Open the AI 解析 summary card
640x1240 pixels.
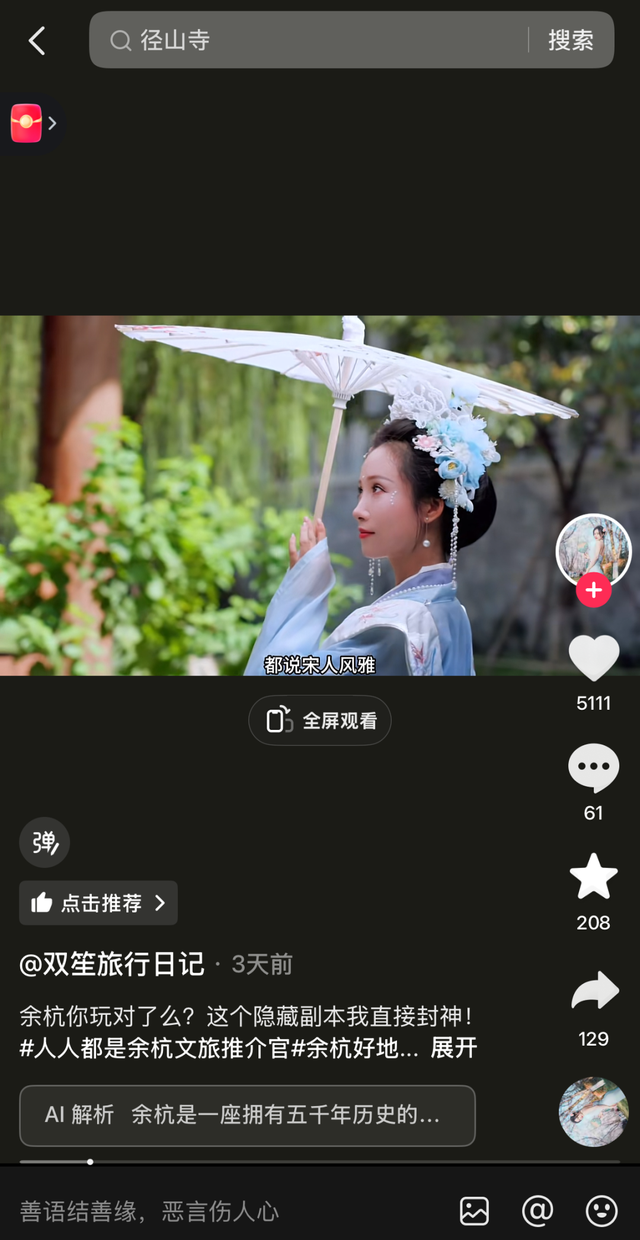coord(247,1115)
